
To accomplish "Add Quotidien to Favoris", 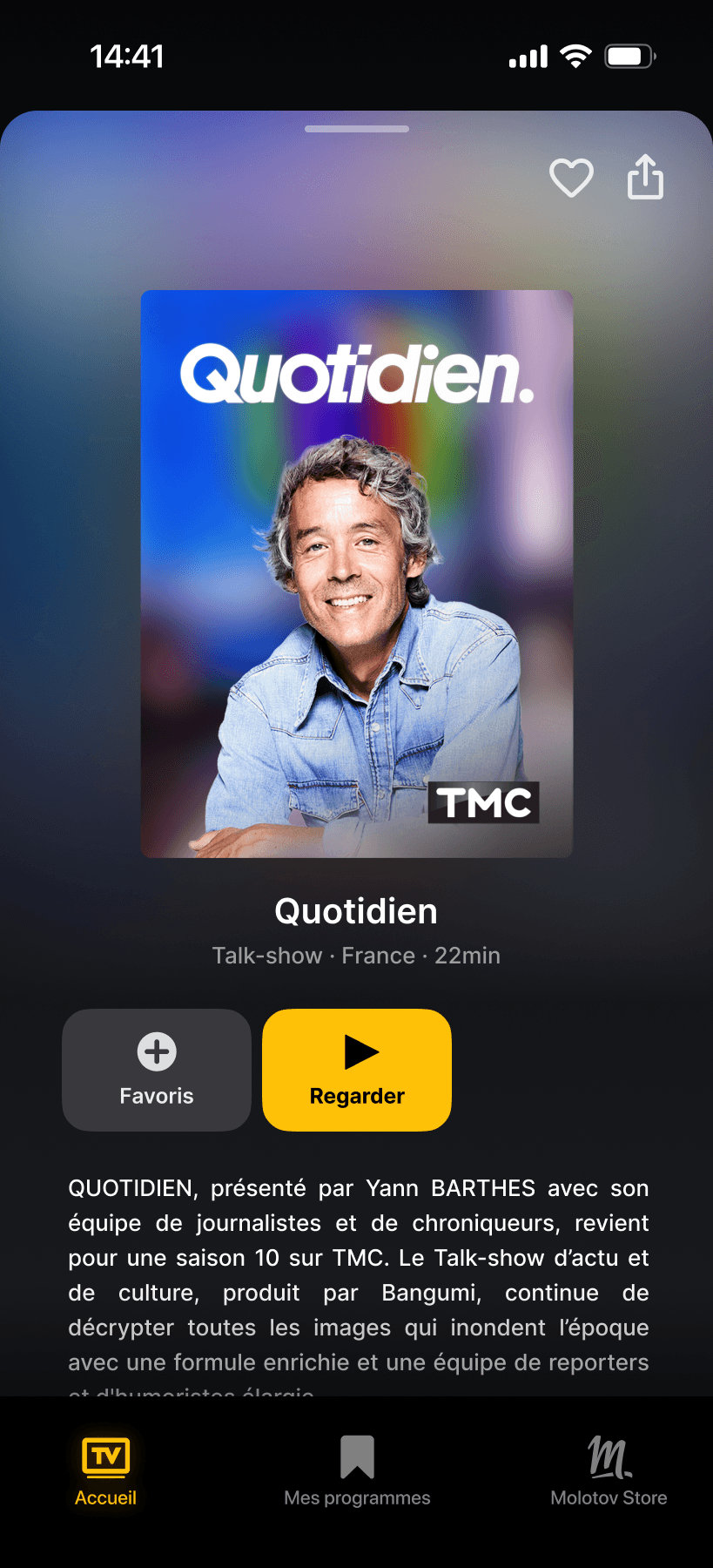I will (x=157, y=1070).
